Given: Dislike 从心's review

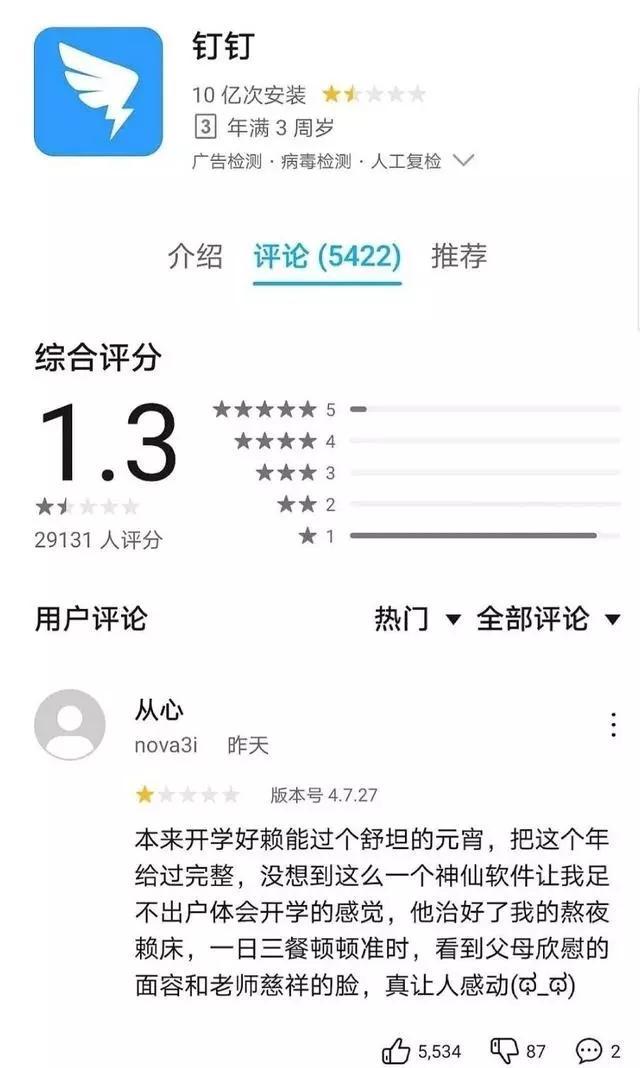Looking at the screenshot, I should pos(504,1051).
